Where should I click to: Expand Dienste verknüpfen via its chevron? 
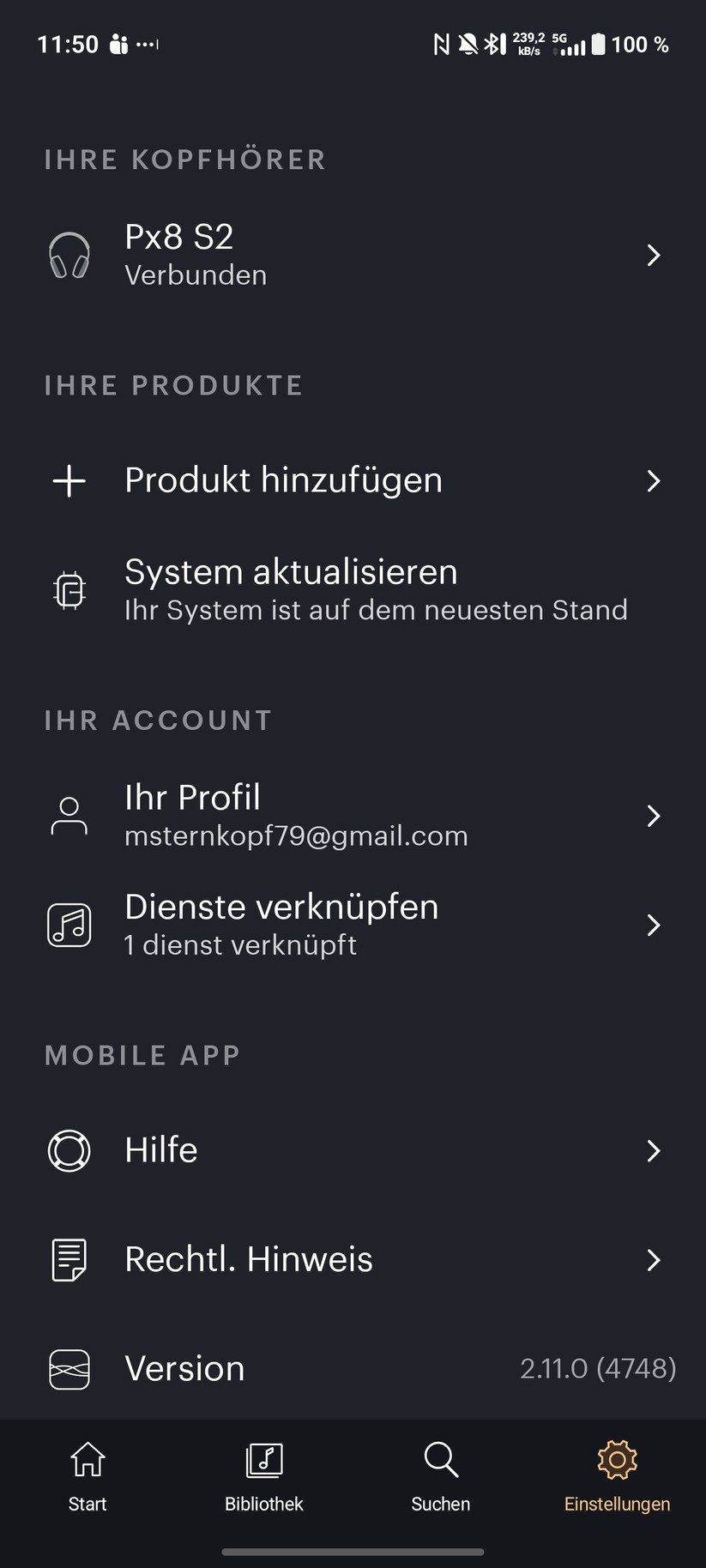coord(654,924)
